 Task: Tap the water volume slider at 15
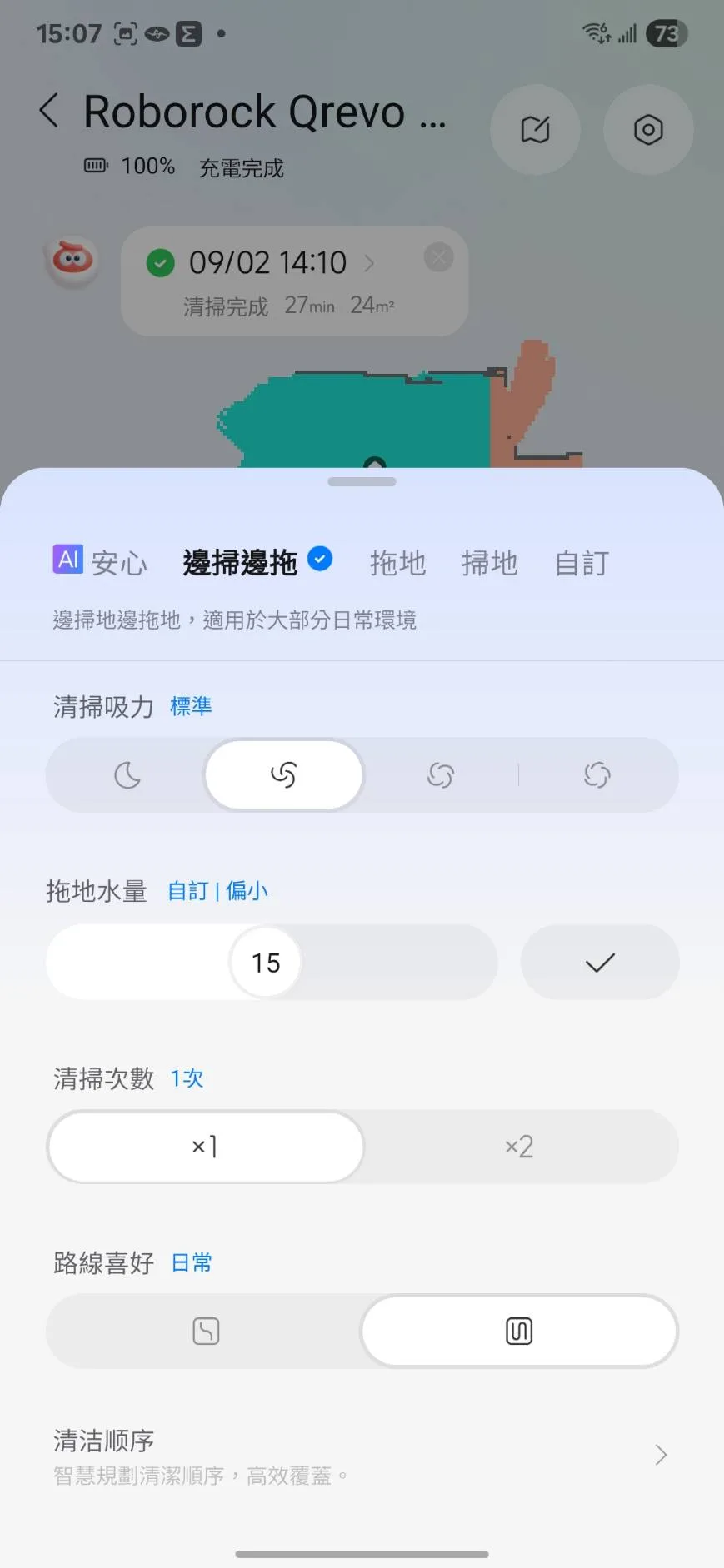(266, 963)
